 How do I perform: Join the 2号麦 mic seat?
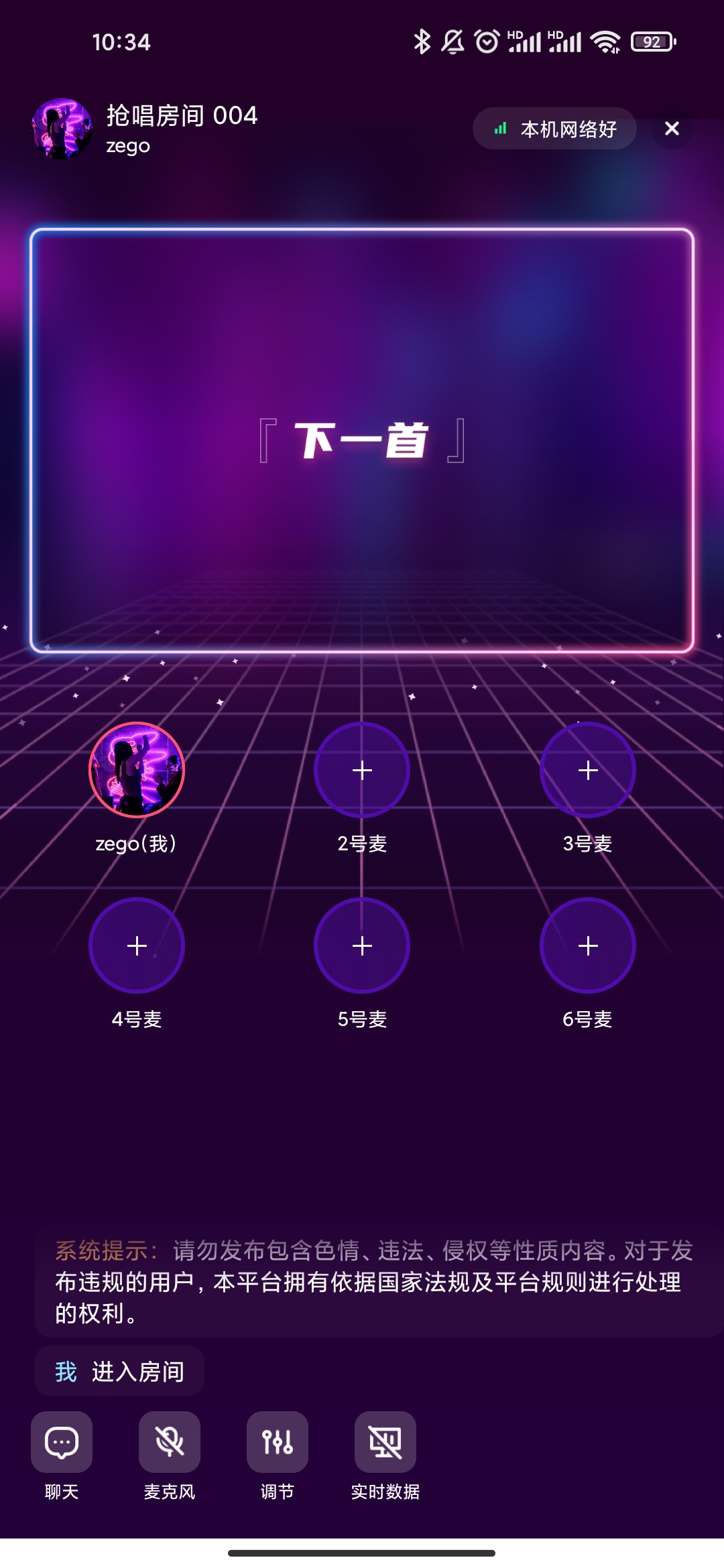pos(362,770)
